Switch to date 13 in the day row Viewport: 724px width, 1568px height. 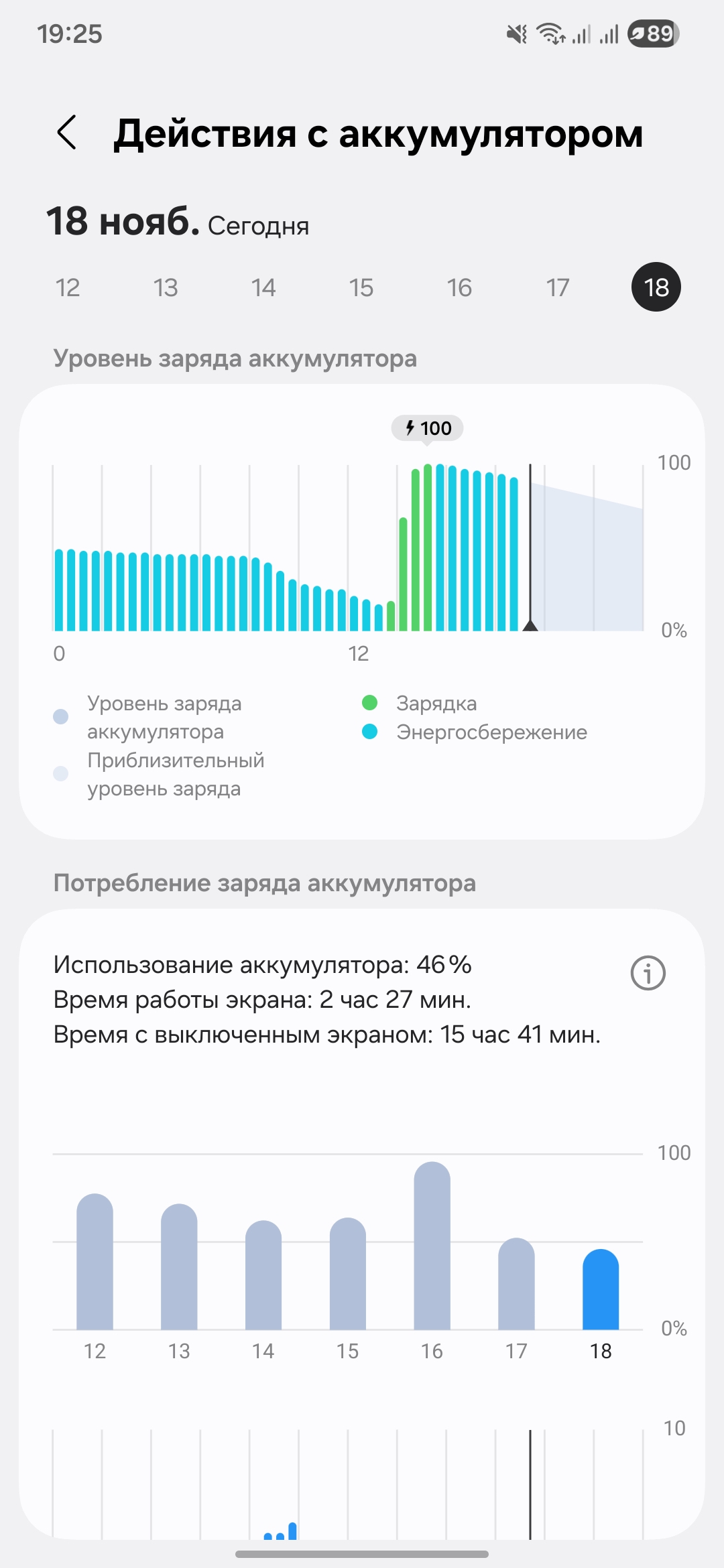tap(166, 287)
